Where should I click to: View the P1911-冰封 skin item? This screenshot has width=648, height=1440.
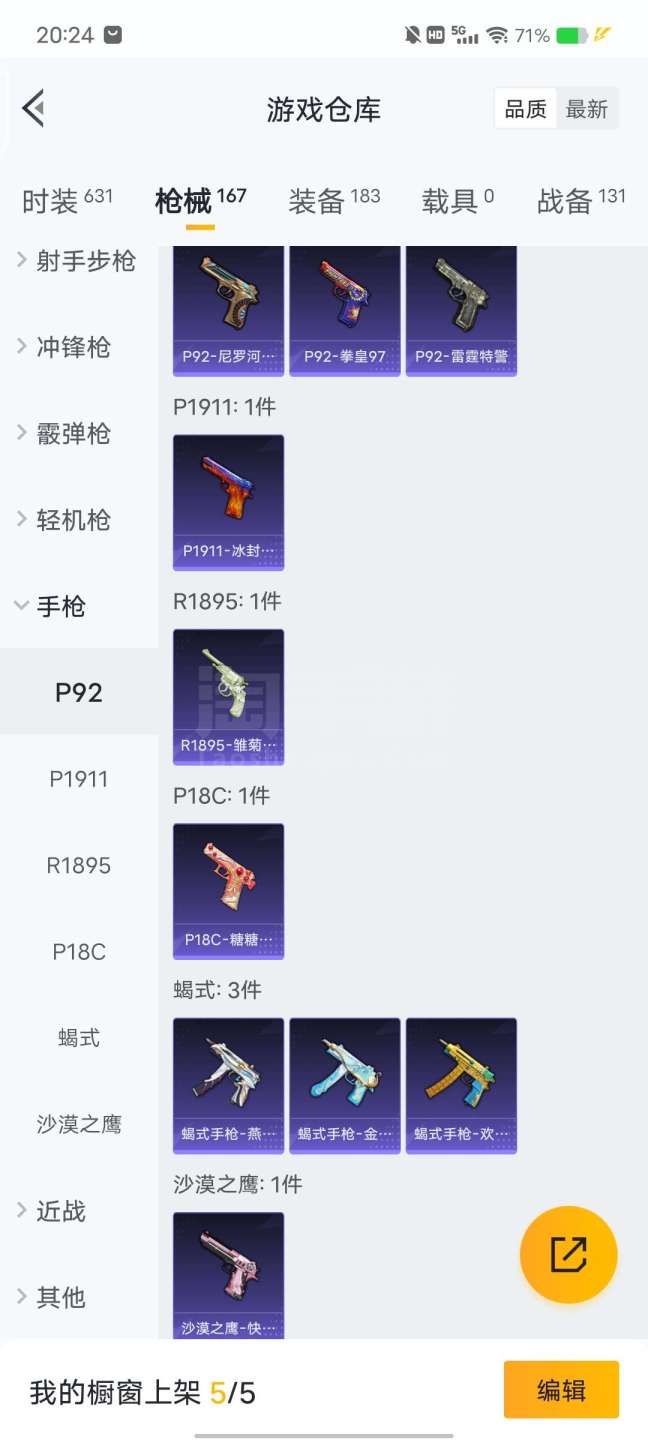coord(228,502)
